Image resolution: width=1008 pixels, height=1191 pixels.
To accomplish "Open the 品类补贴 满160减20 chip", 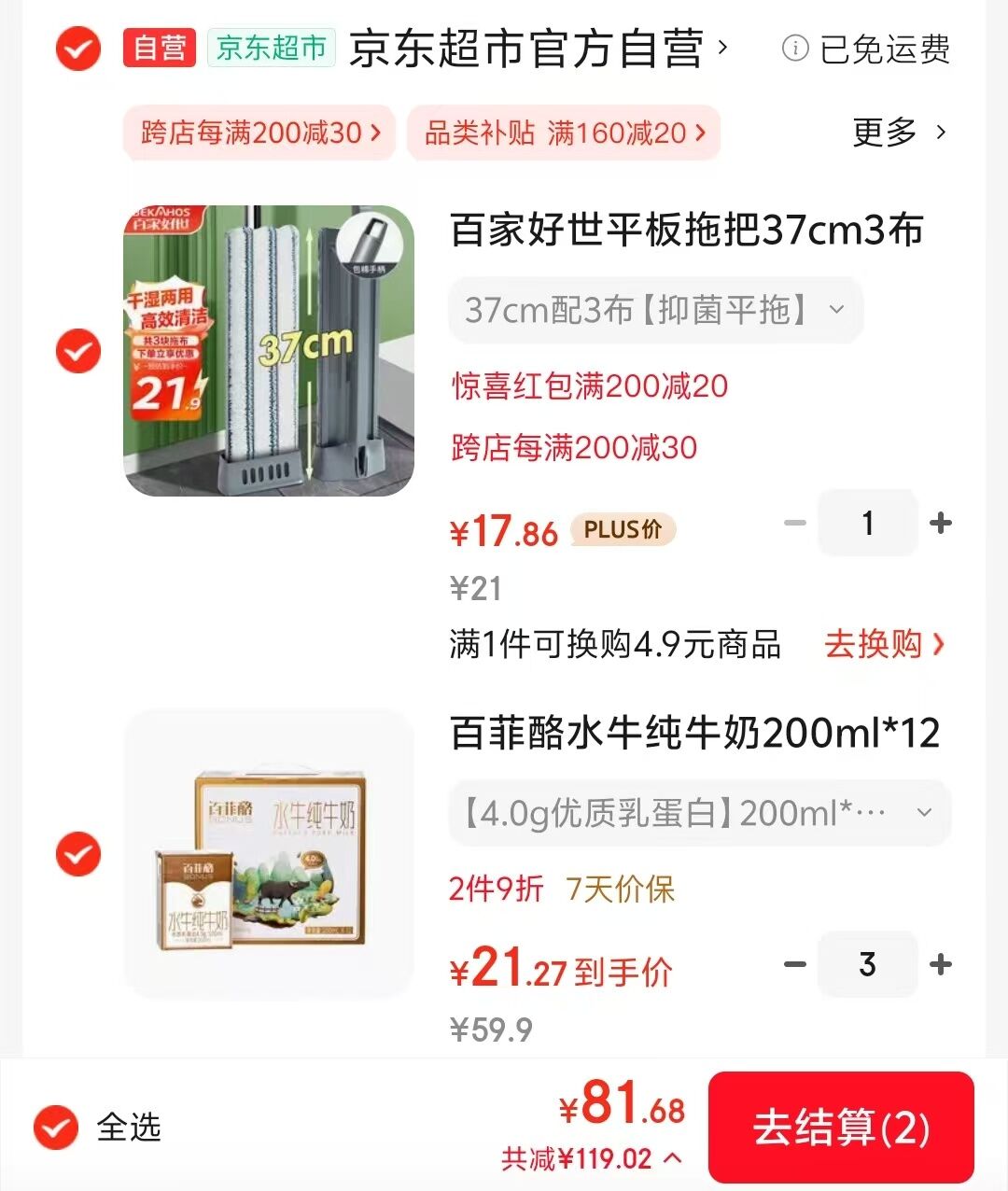I will coord(564,133).
